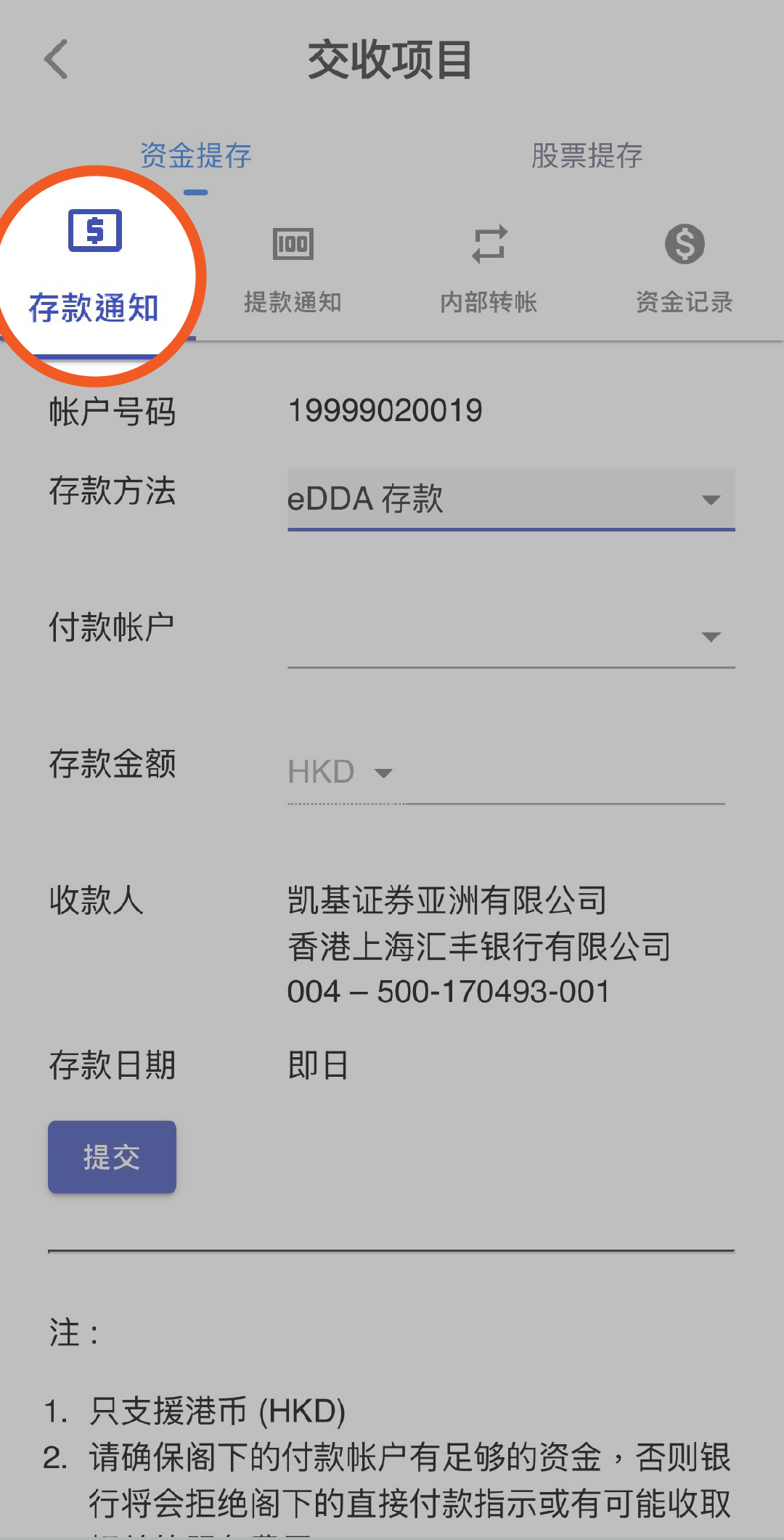Switch to the 股票提存 tab
Viewport: 784px width, 1540px height.
[x=587, y=156]
